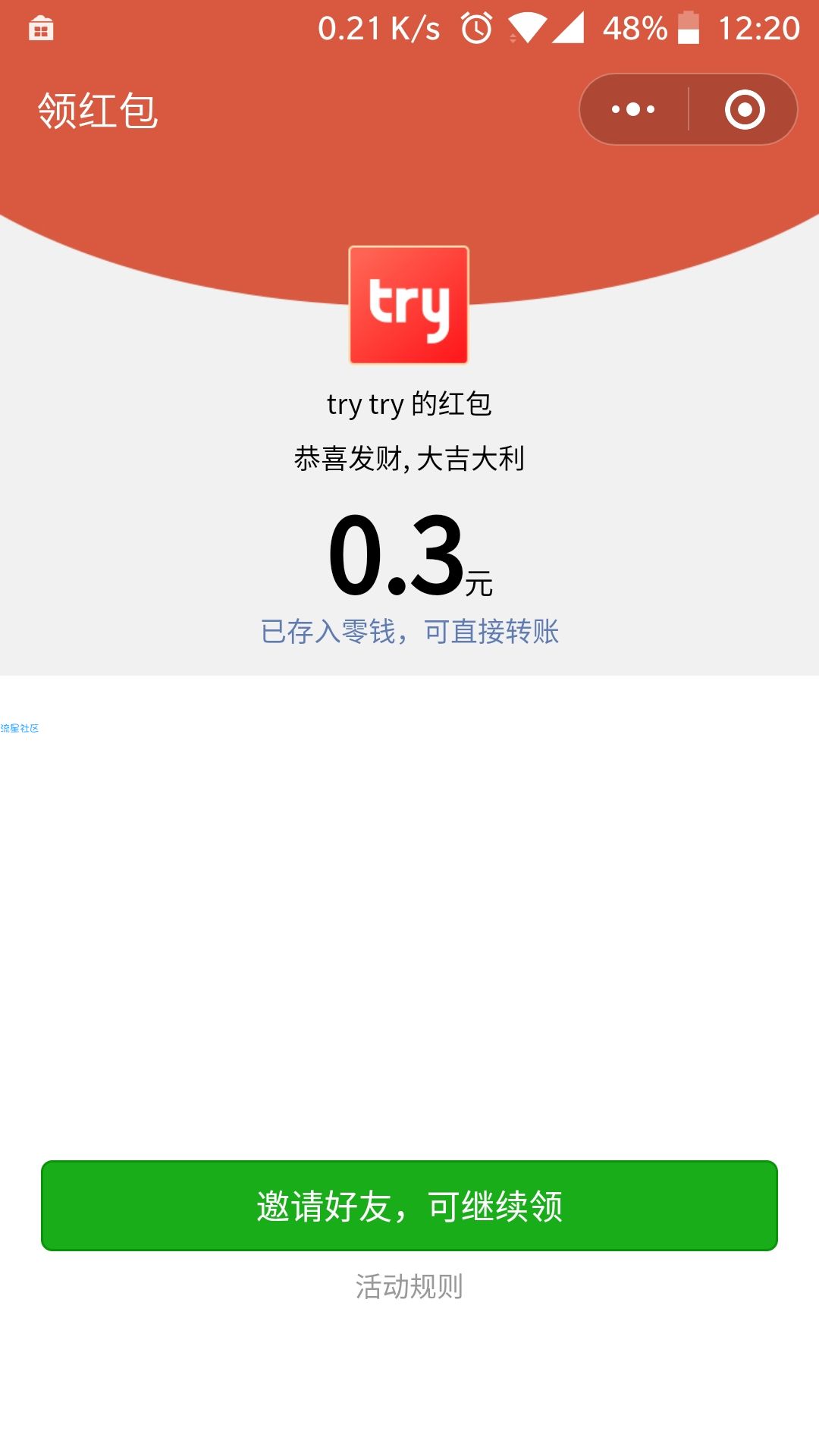Open the mini program three-dot menu
This screenshot has width=819, height=1456.
coord(634,109)
